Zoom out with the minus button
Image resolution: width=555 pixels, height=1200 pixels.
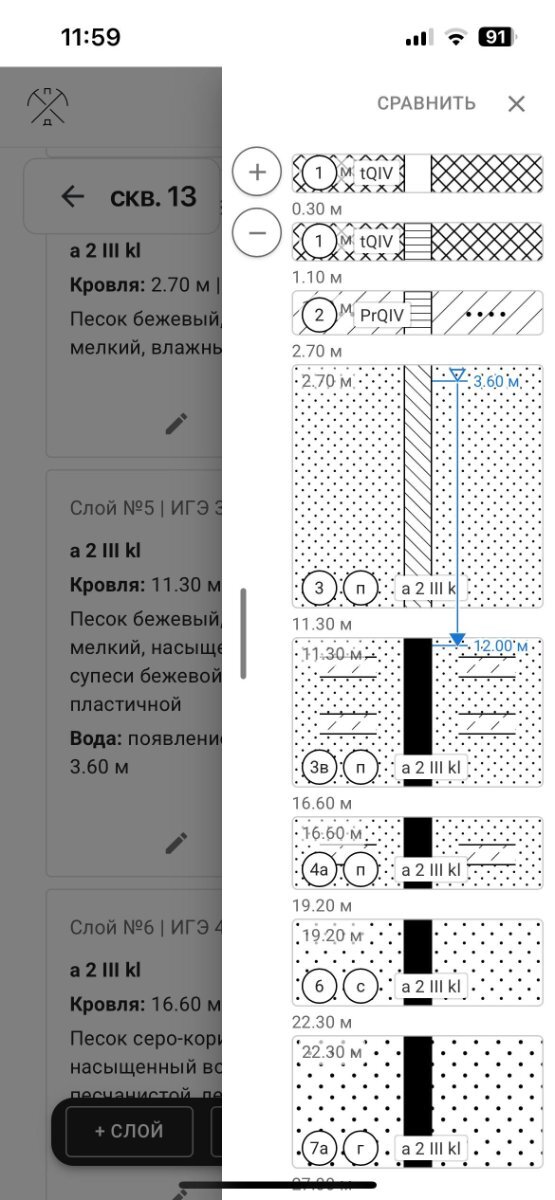[x=257, y=233]
